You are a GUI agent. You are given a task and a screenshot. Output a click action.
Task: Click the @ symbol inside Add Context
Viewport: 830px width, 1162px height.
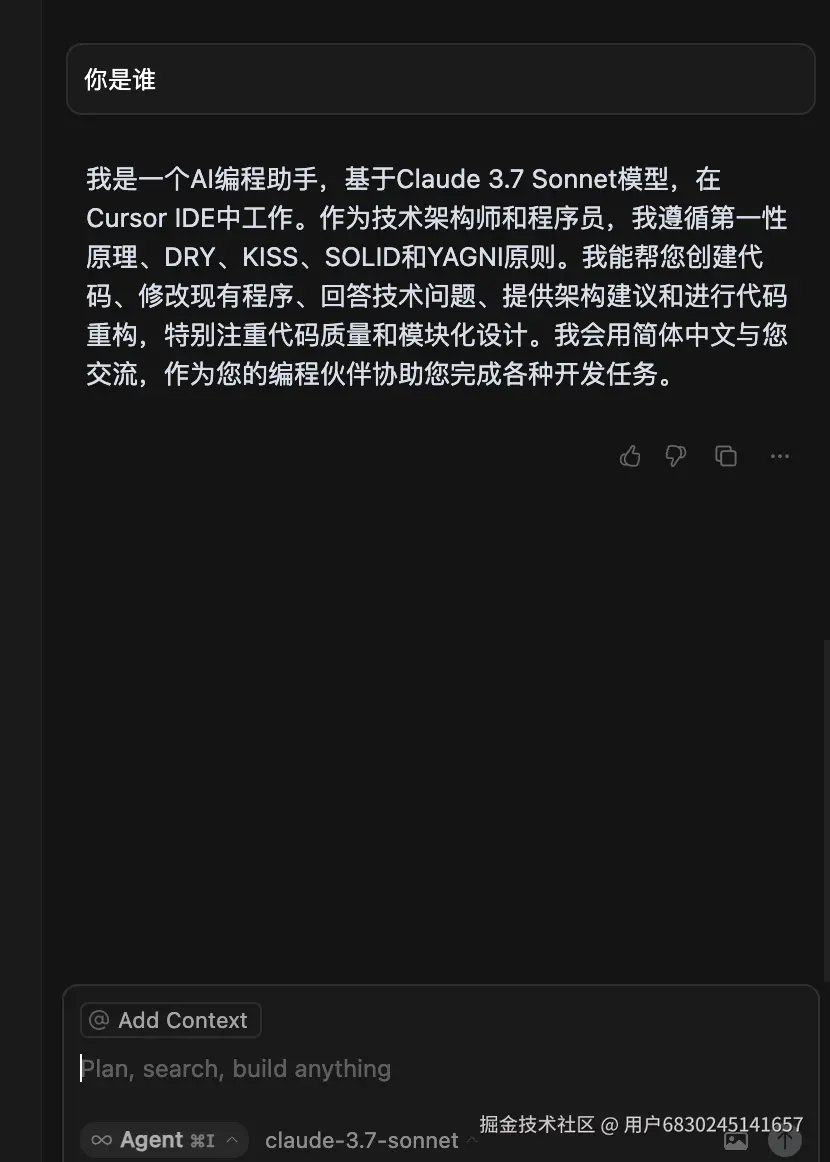tap(97, 1019)
